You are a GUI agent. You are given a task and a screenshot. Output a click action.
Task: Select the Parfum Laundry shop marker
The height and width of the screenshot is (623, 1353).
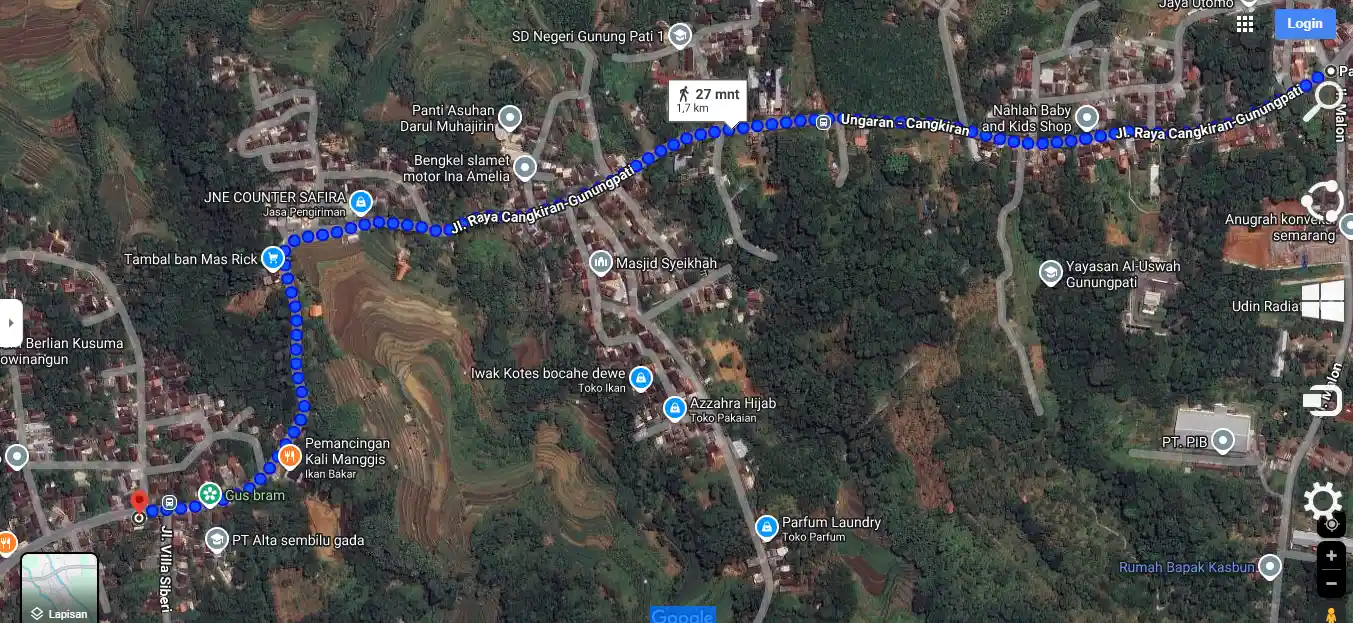point(766,526)
